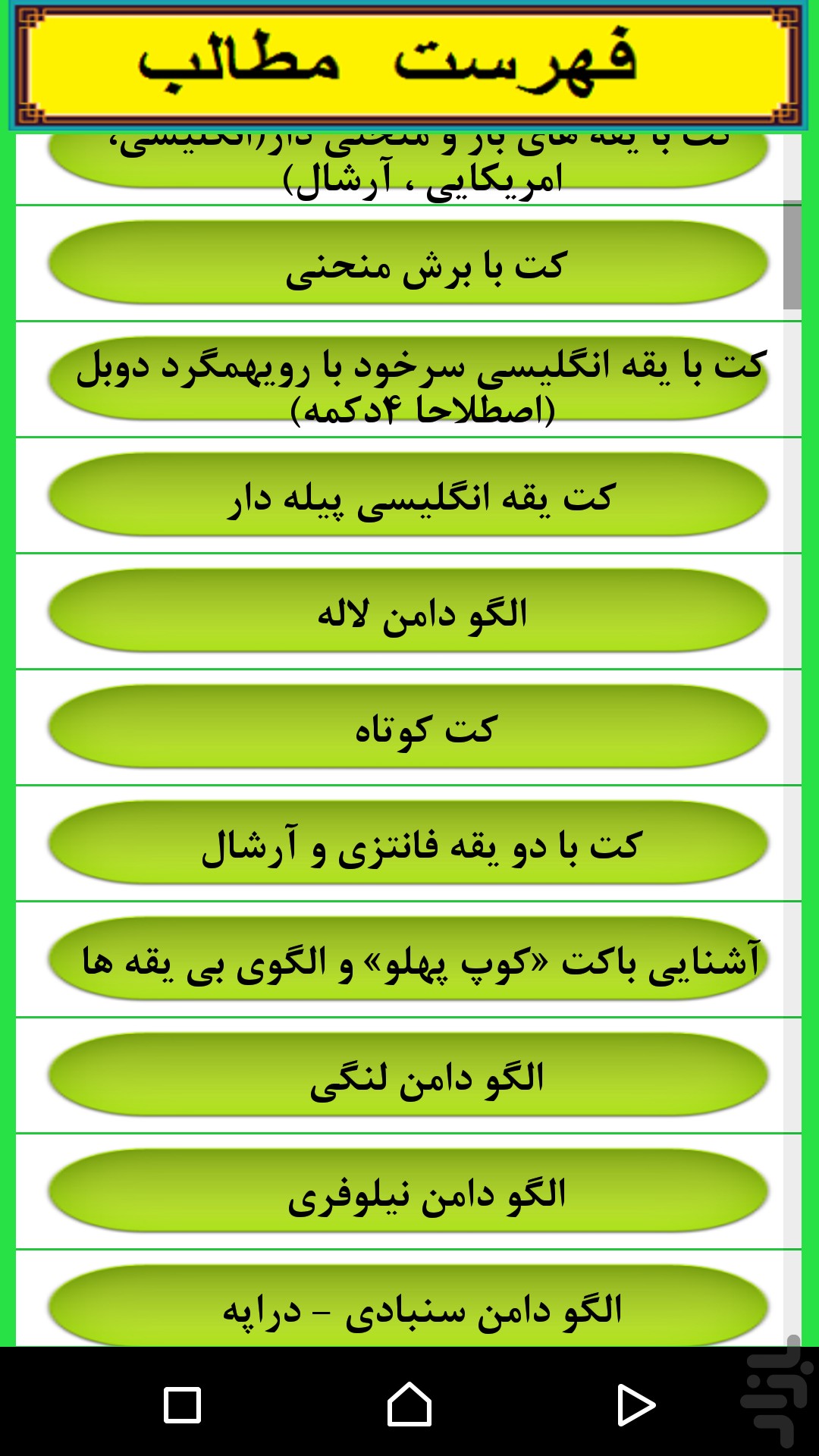Open the 'کت با یقه انگلیسی سرخود' entry

click(409, 379)
